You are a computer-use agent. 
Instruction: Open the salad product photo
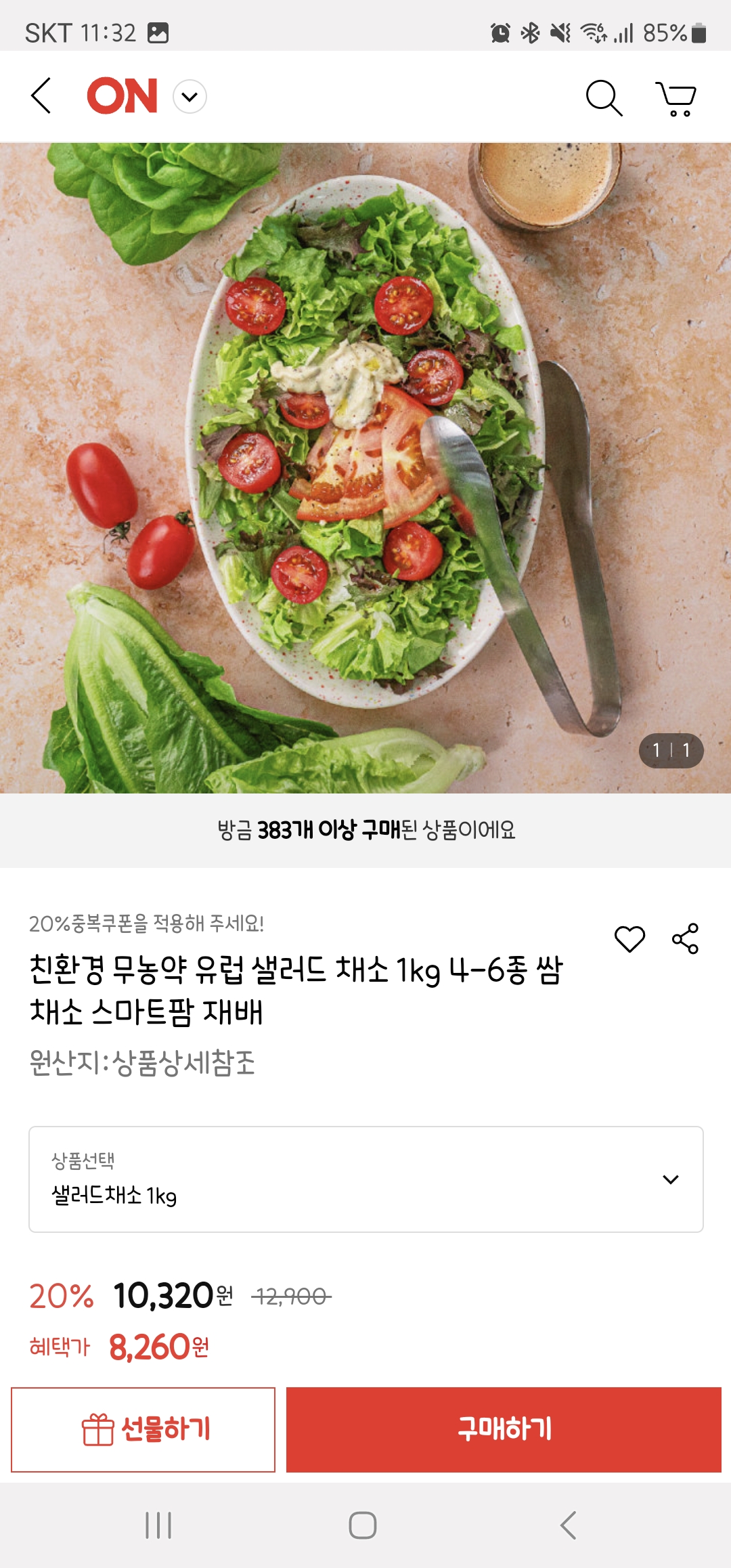365,467
